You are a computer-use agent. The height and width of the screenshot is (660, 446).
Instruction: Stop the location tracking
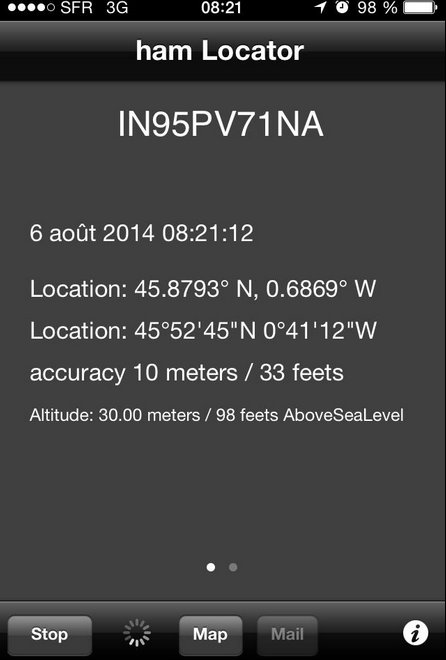tap(50, 635)
